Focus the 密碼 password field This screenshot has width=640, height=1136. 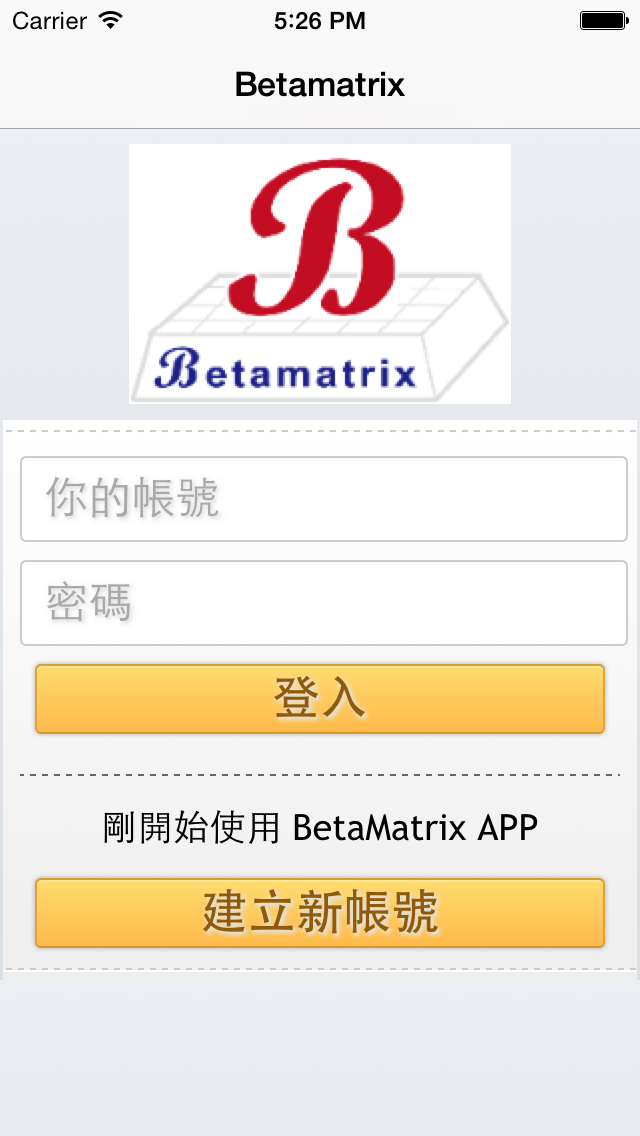[x=323, y=602]
